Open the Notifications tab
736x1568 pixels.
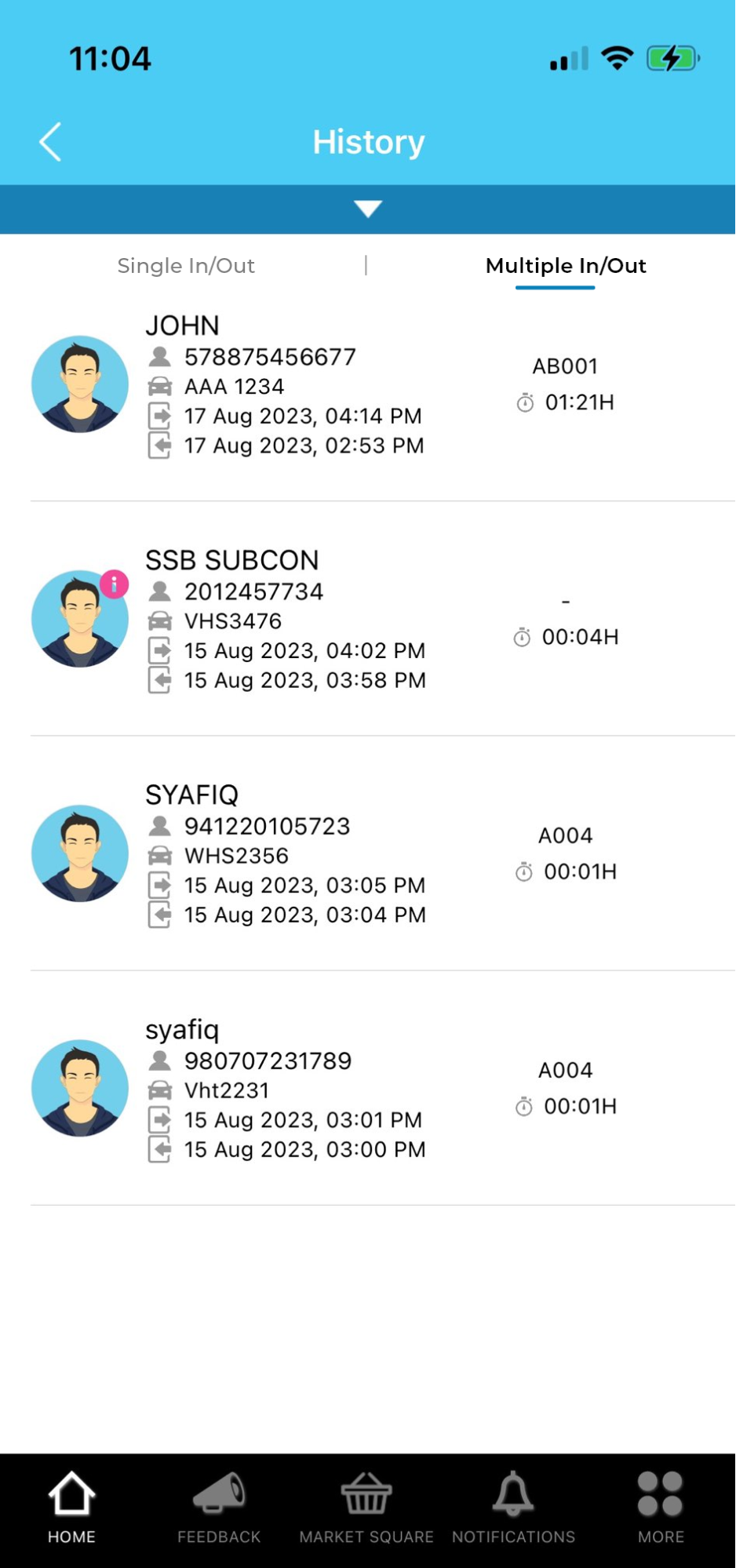pos(513,1508)
